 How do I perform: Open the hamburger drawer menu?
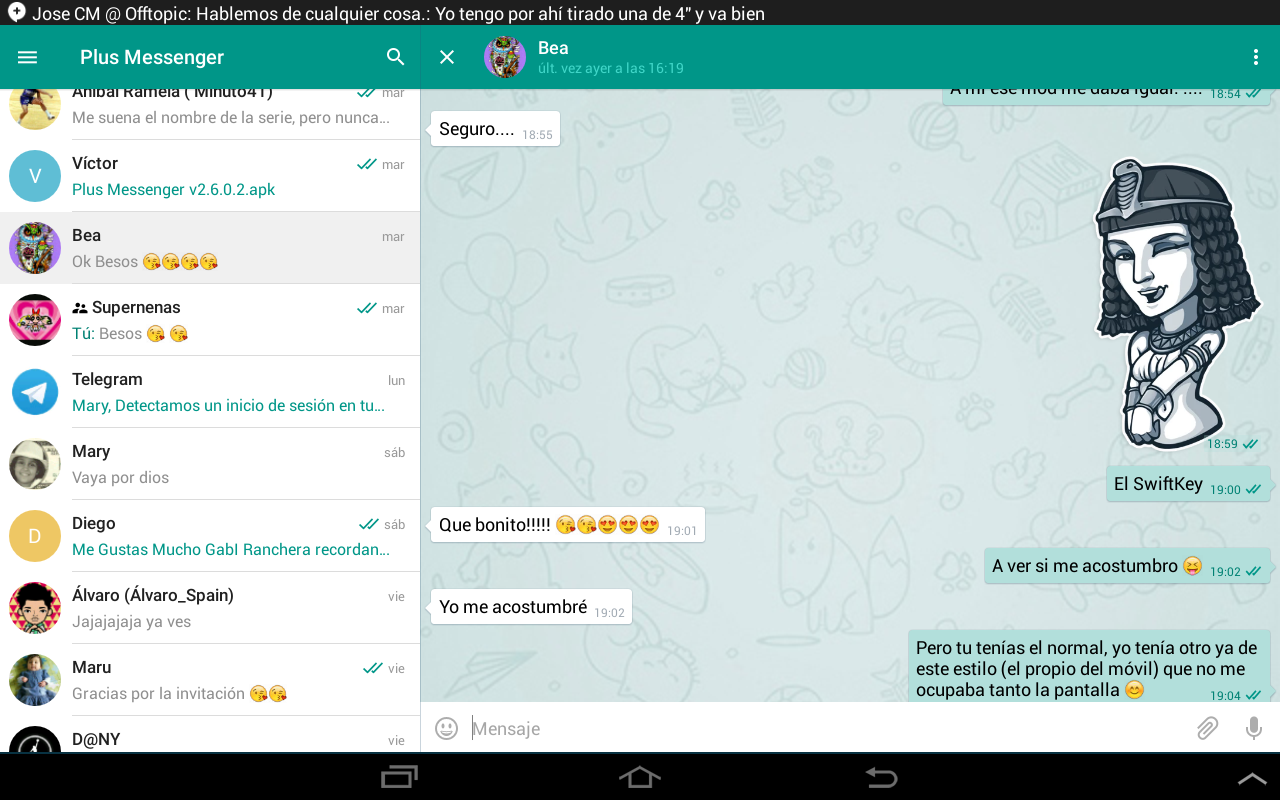(27, 57)
